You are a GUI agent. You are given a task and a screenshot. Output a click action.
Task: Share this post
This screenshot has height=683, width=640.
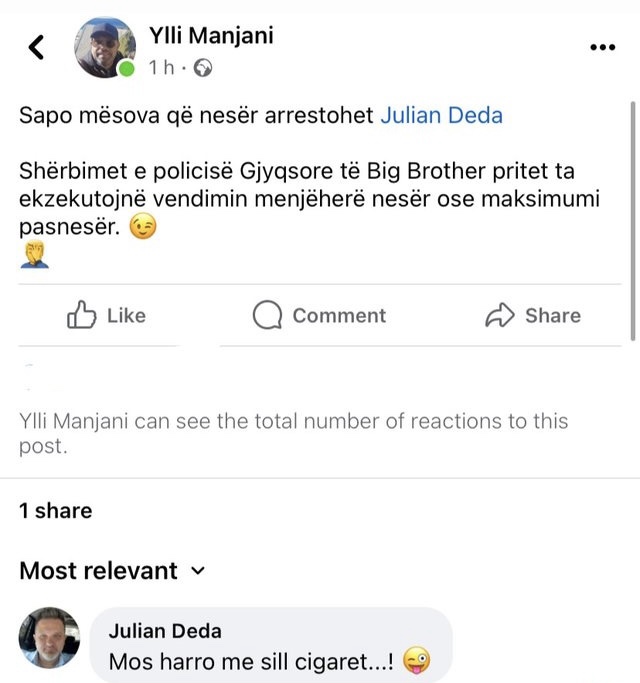[533, 315]
